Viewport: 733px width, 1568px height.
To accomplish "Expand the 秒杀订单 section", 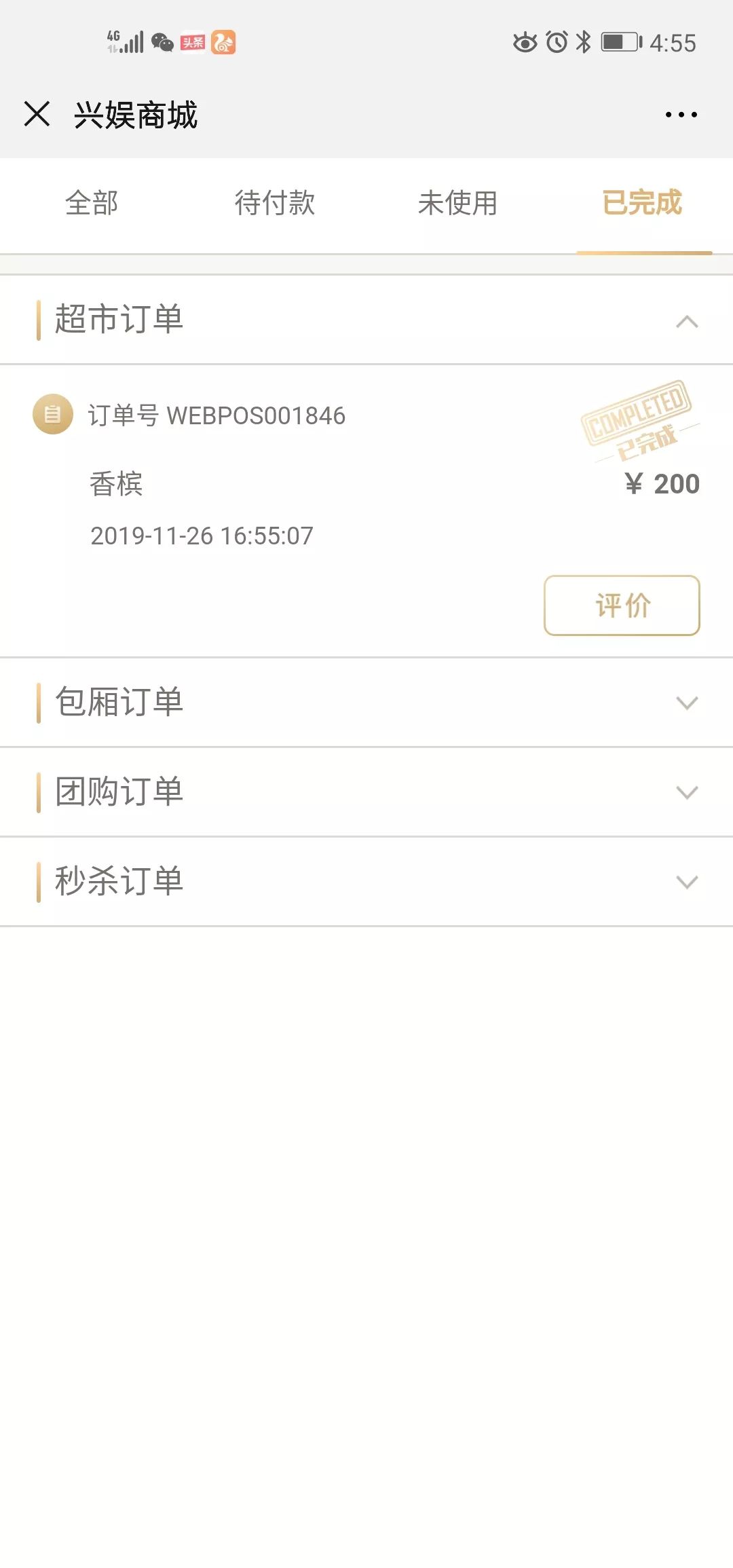I will click(366, 882).
